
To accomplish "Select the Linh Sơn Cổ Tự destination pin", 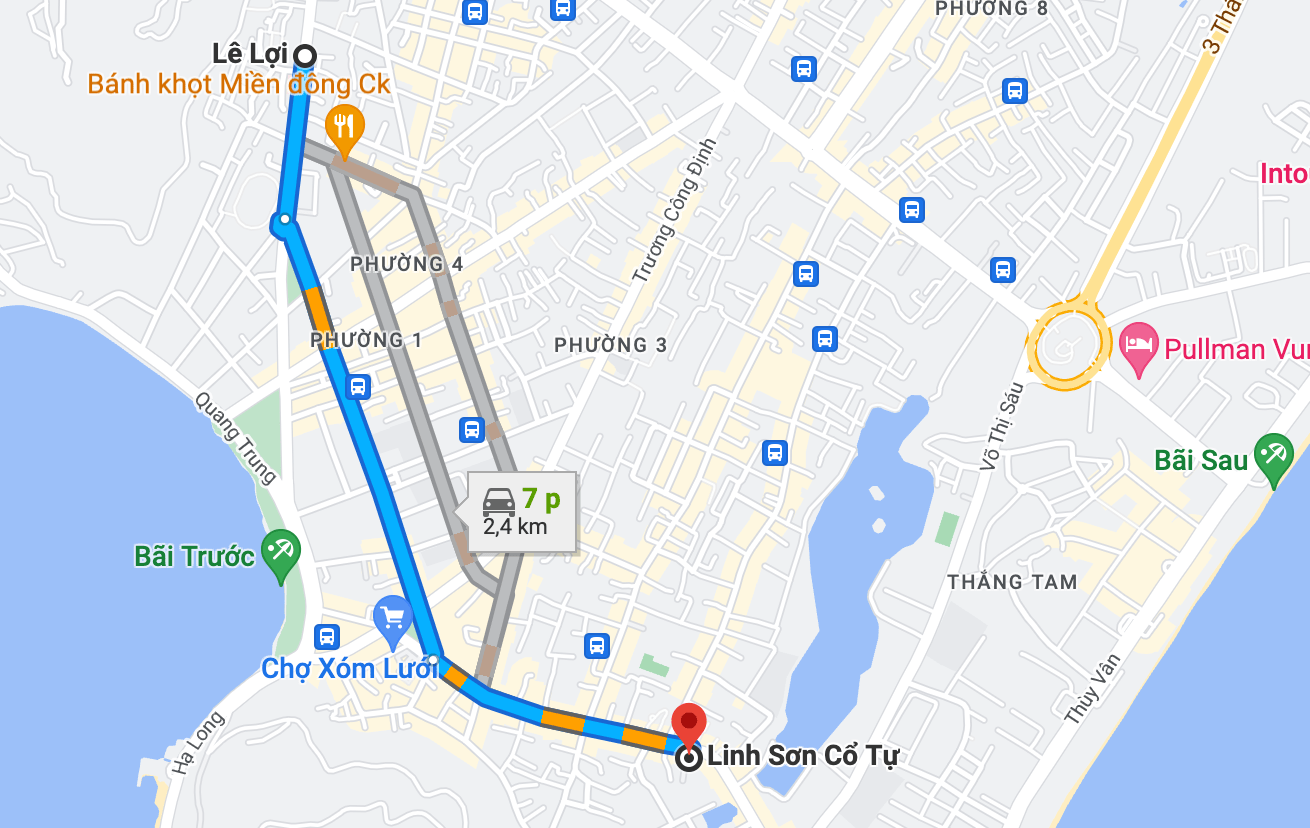I will (x=688, y=725).
